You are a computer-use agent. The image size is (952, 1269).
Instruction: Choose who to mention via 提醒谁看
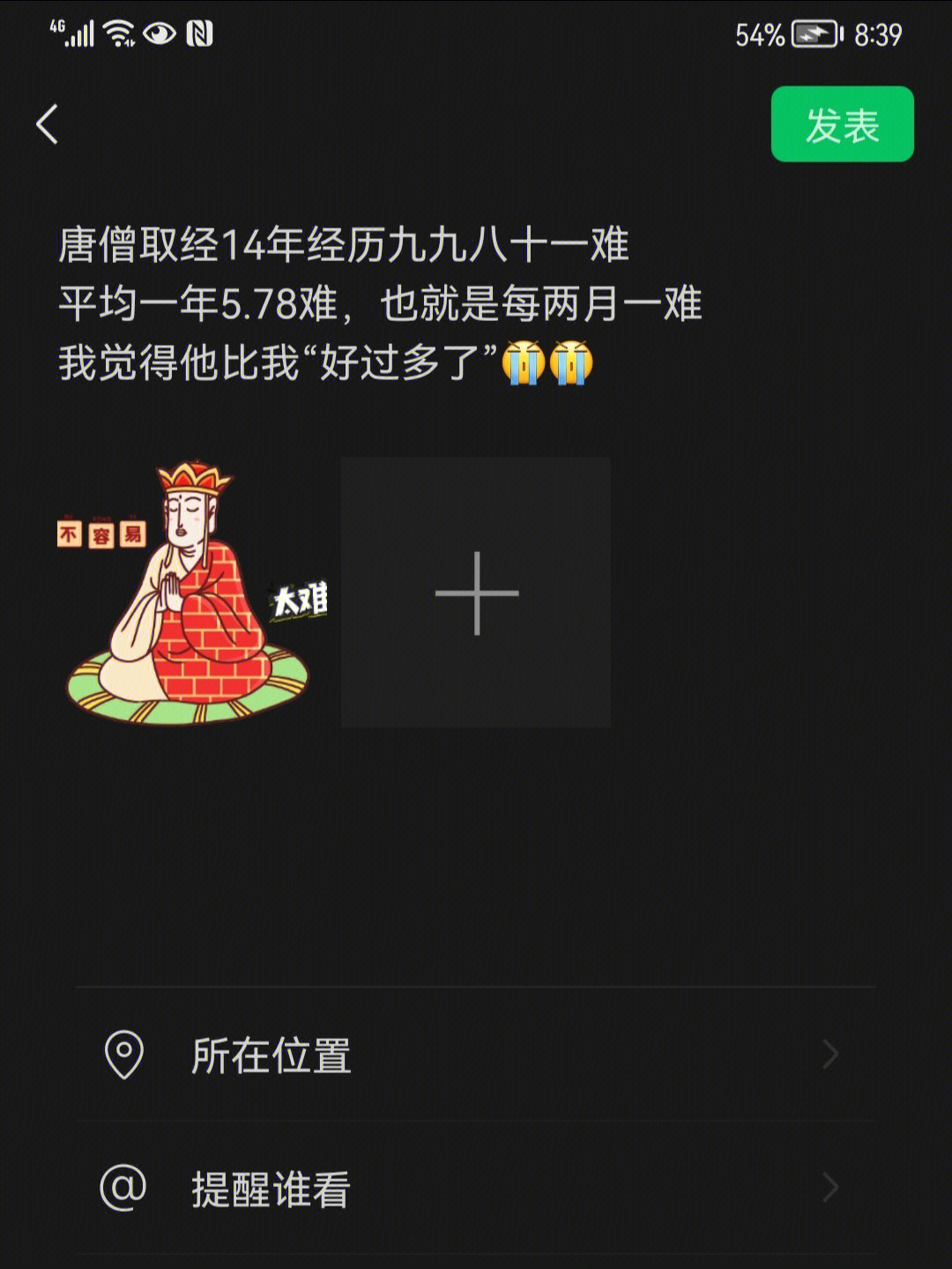tap(476, 1189)
